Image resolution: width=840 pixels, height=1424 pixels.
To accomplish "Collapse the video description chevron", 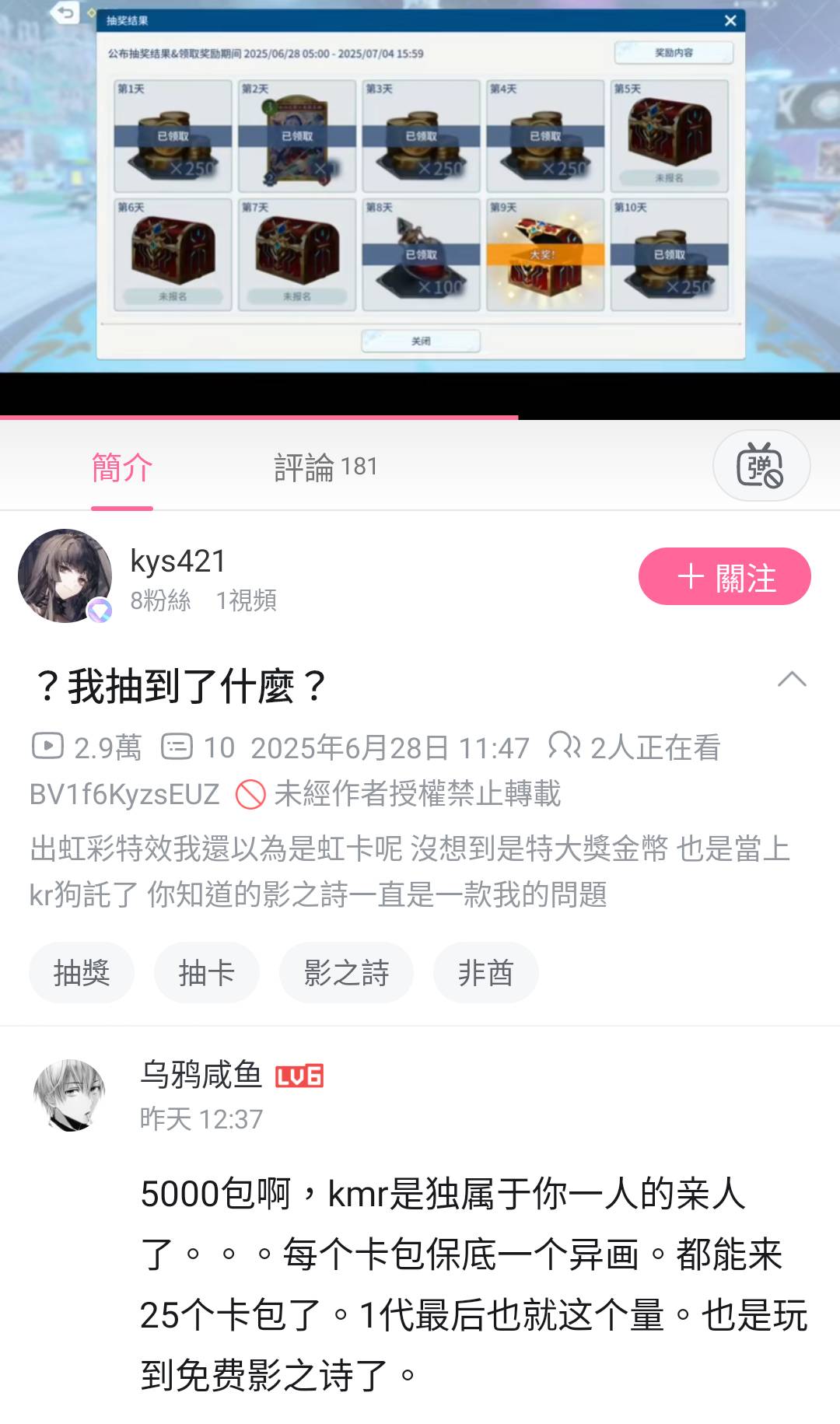I will coord(792,680).
